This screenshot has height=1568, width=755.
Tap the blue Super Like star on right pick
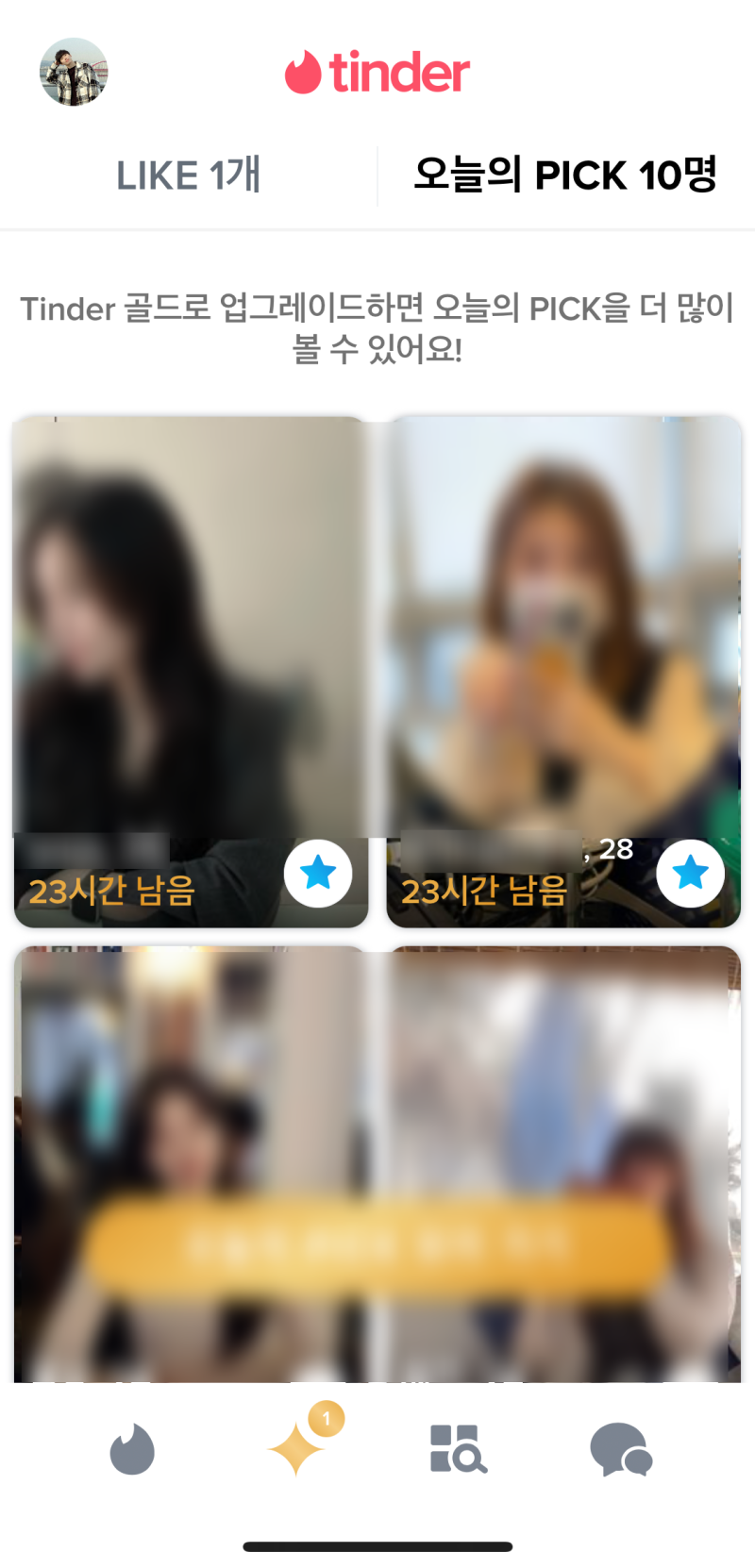(x=690, y=874)
